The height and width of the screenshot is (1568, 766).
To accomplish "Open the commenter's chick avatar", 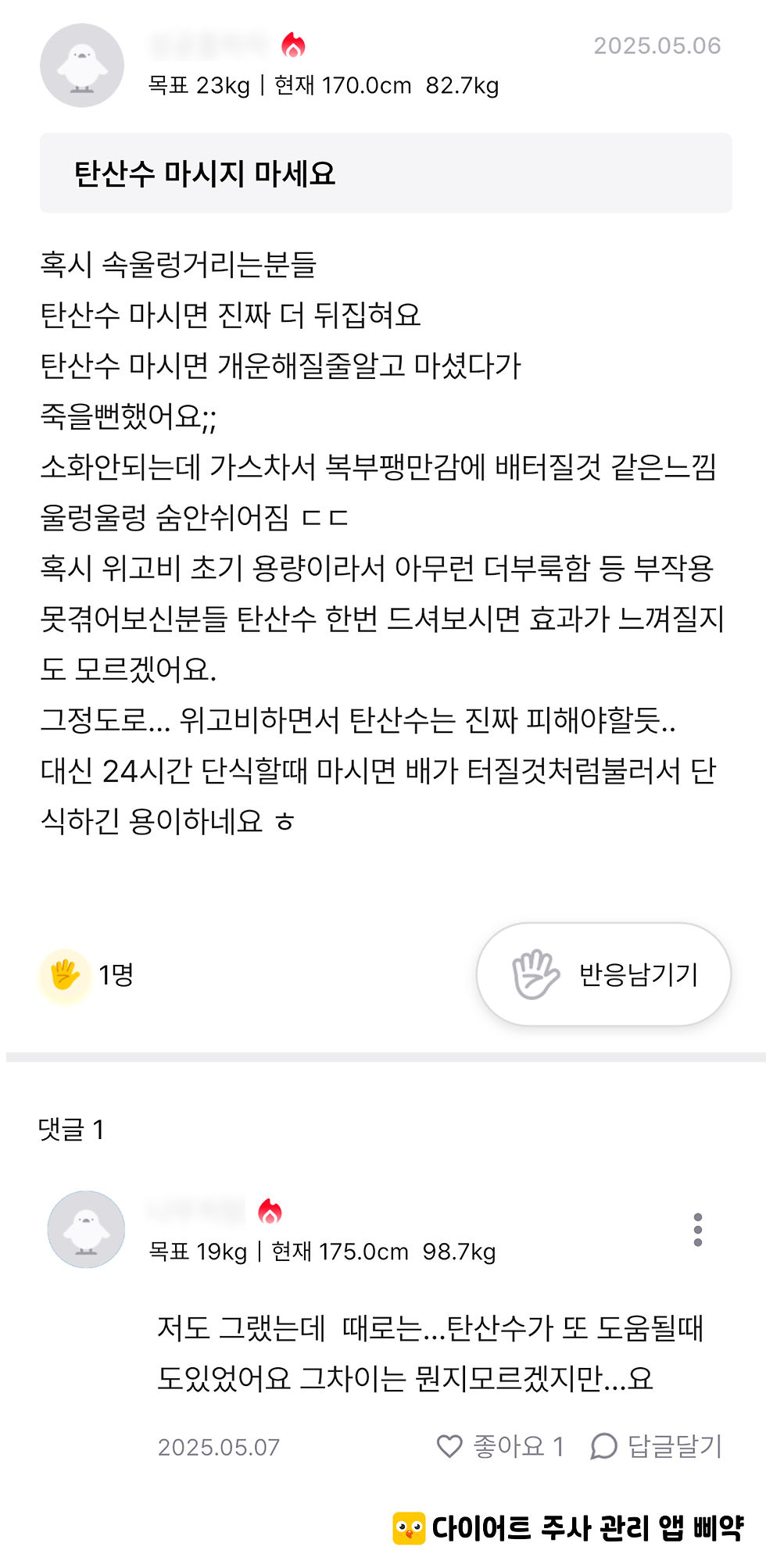I will tap(86, 1228).
